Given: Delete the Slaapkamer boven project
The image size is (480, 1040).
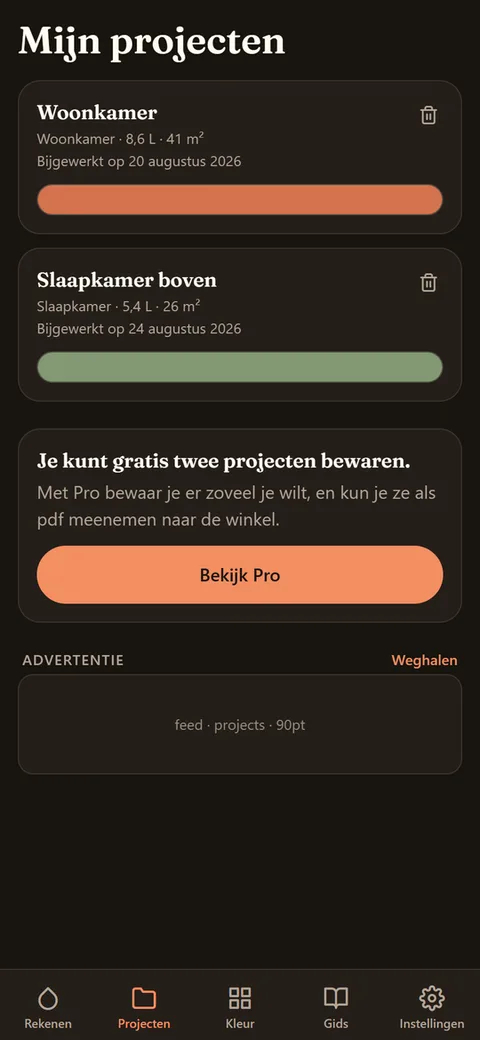Looking at the screenshot, I should 429,283.
